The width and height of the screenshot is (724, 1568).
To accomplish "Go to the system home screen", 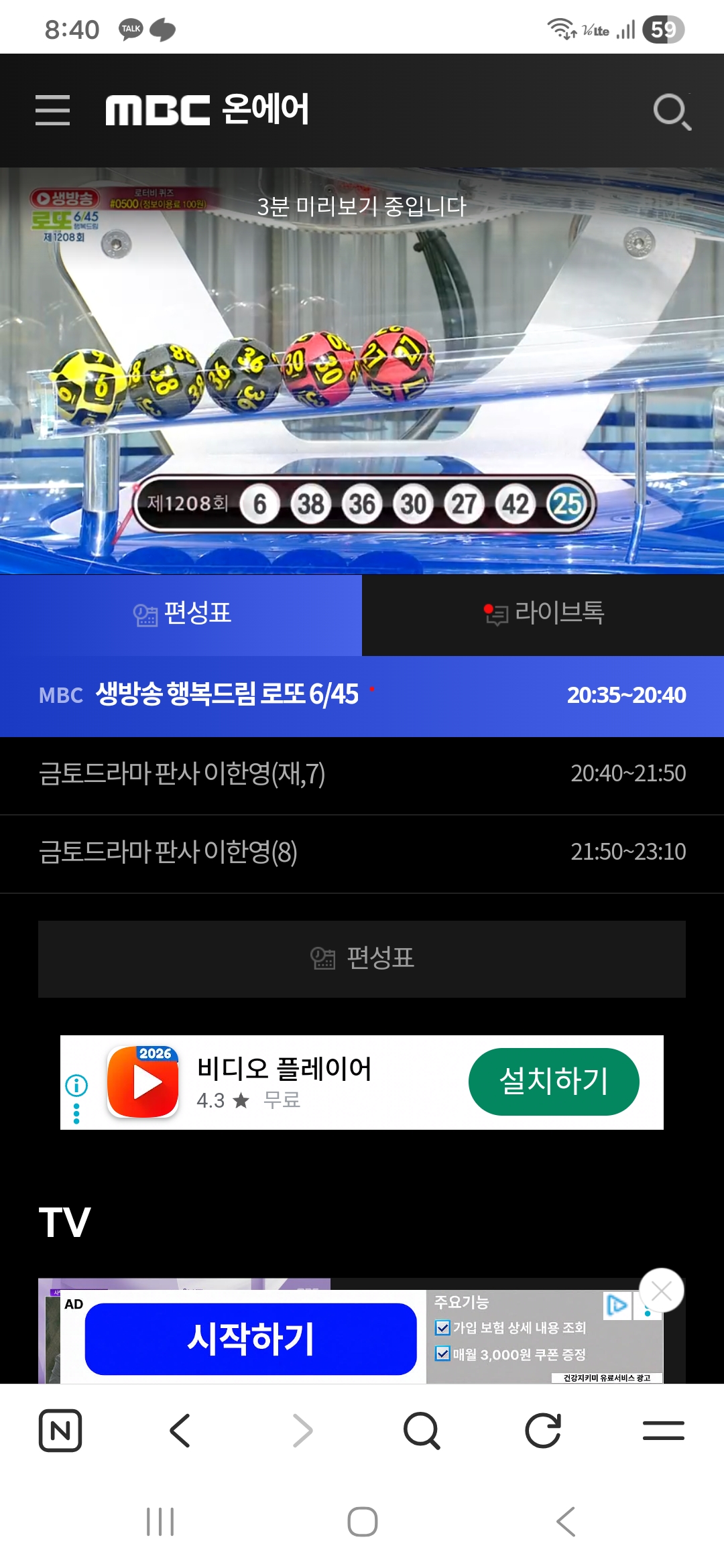I will (362, 1521).
